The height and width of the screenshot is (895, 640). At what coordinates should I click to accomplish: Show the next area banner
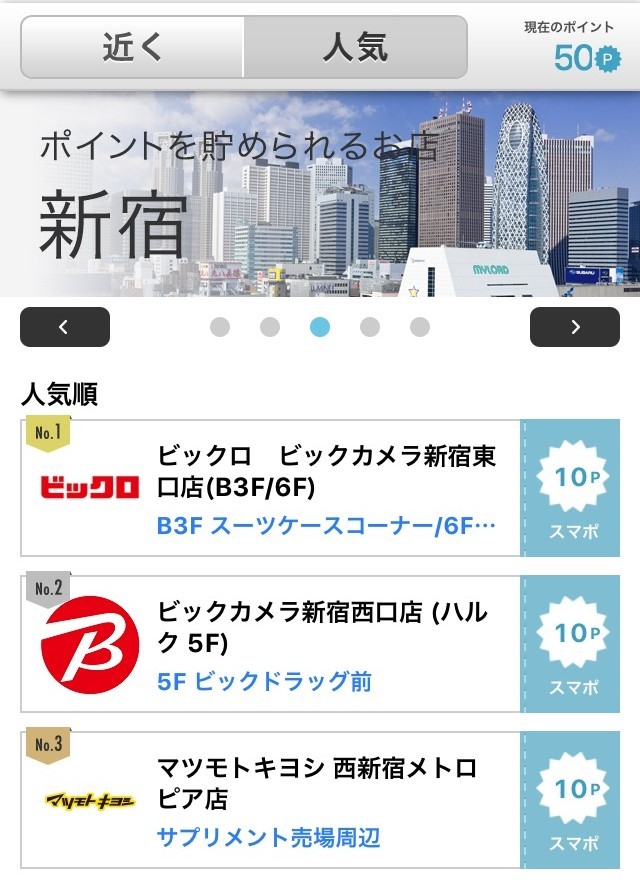(x=575, y=327)
